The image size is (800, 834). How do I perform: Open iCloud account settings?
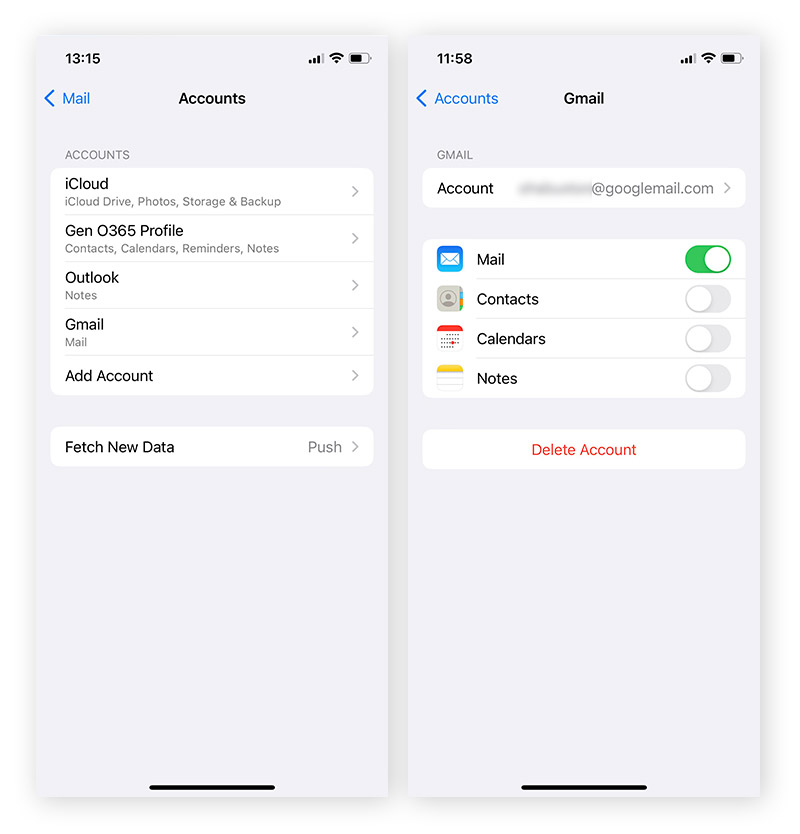click(x=211, y=191)
